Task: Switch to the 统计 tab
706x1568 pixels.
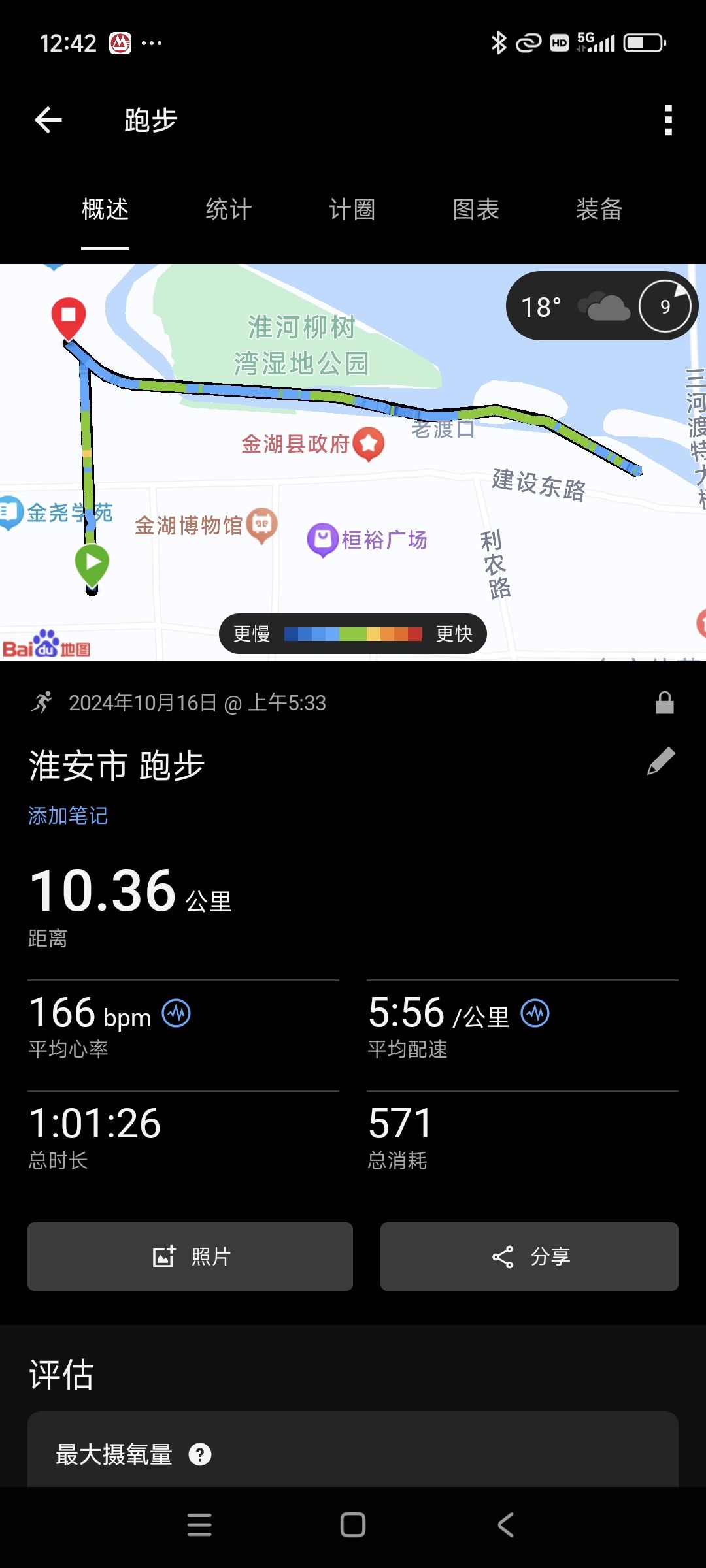Action: [x=228, y=210]
